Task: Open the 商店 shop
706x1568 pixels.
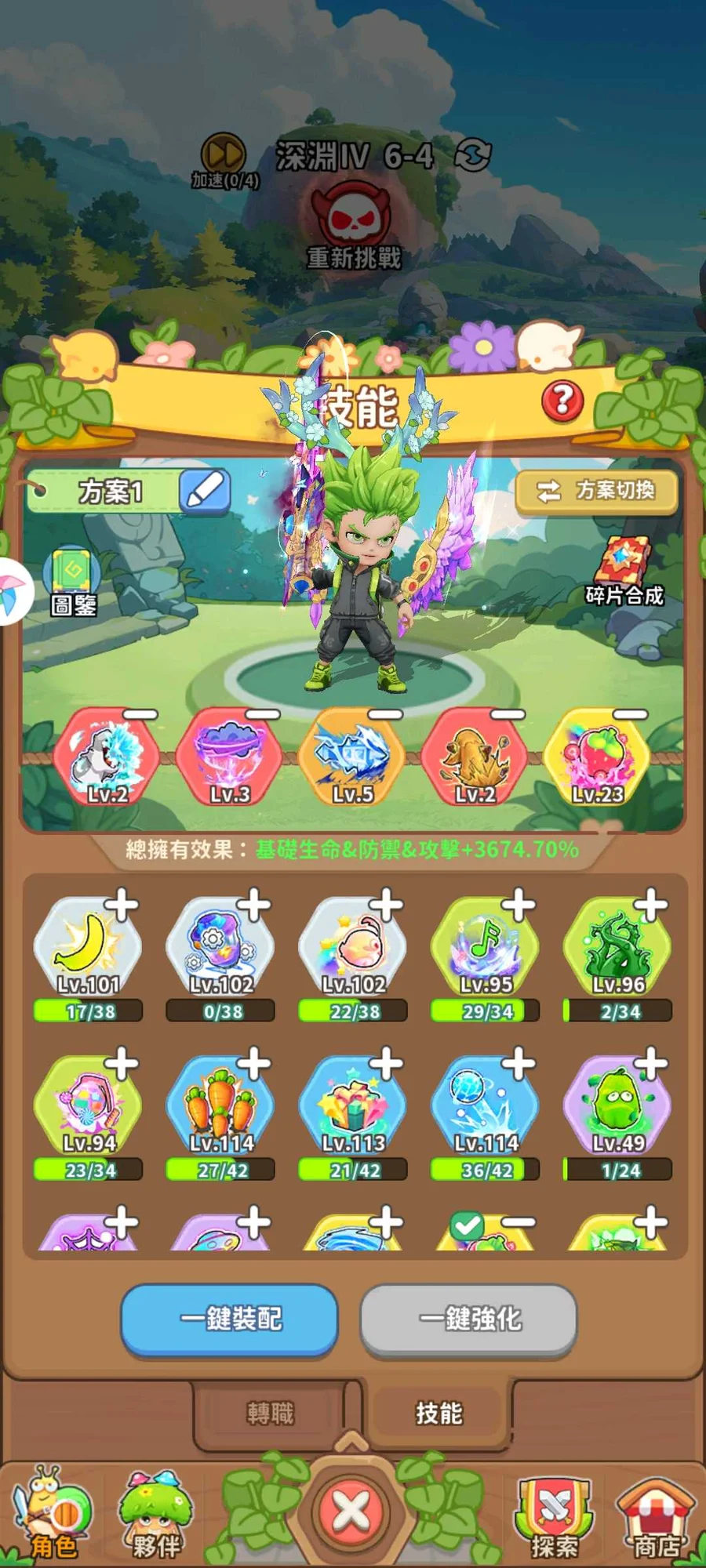Action: click(x=655, y=1518)
